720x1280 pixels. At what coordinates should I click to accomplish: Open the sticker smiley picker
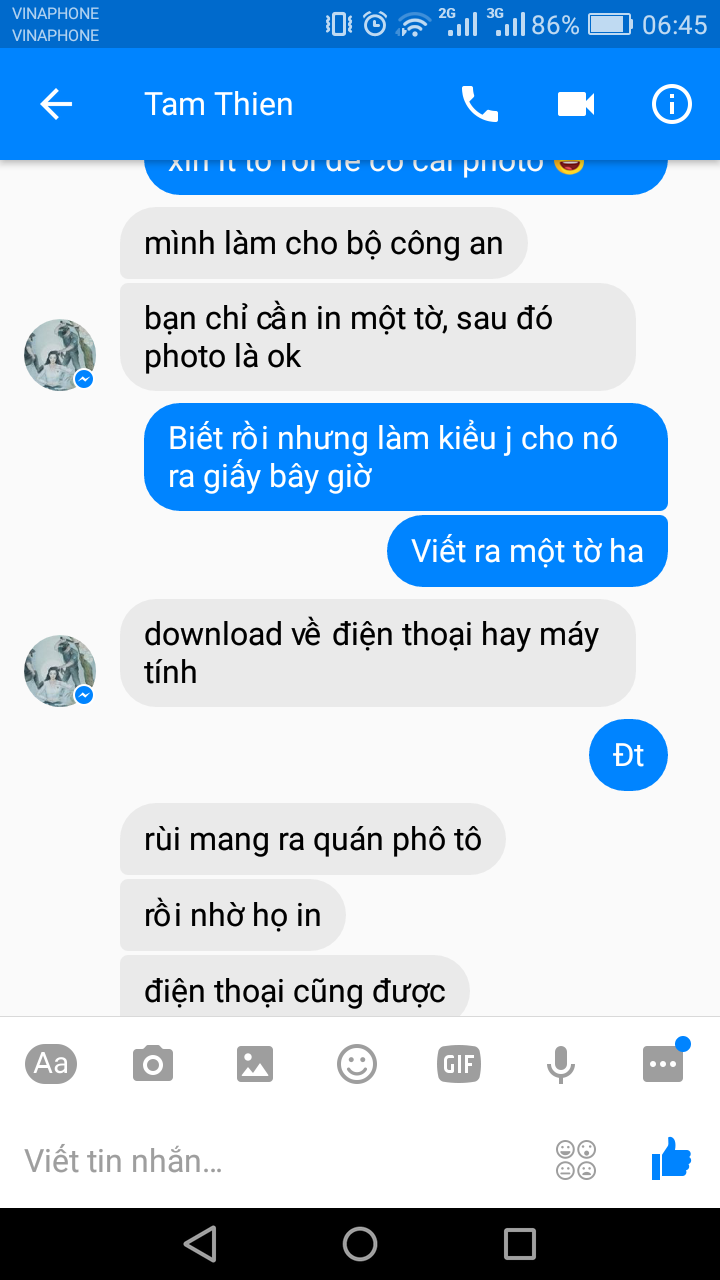pyautogui.click(x=357, y=1064)
